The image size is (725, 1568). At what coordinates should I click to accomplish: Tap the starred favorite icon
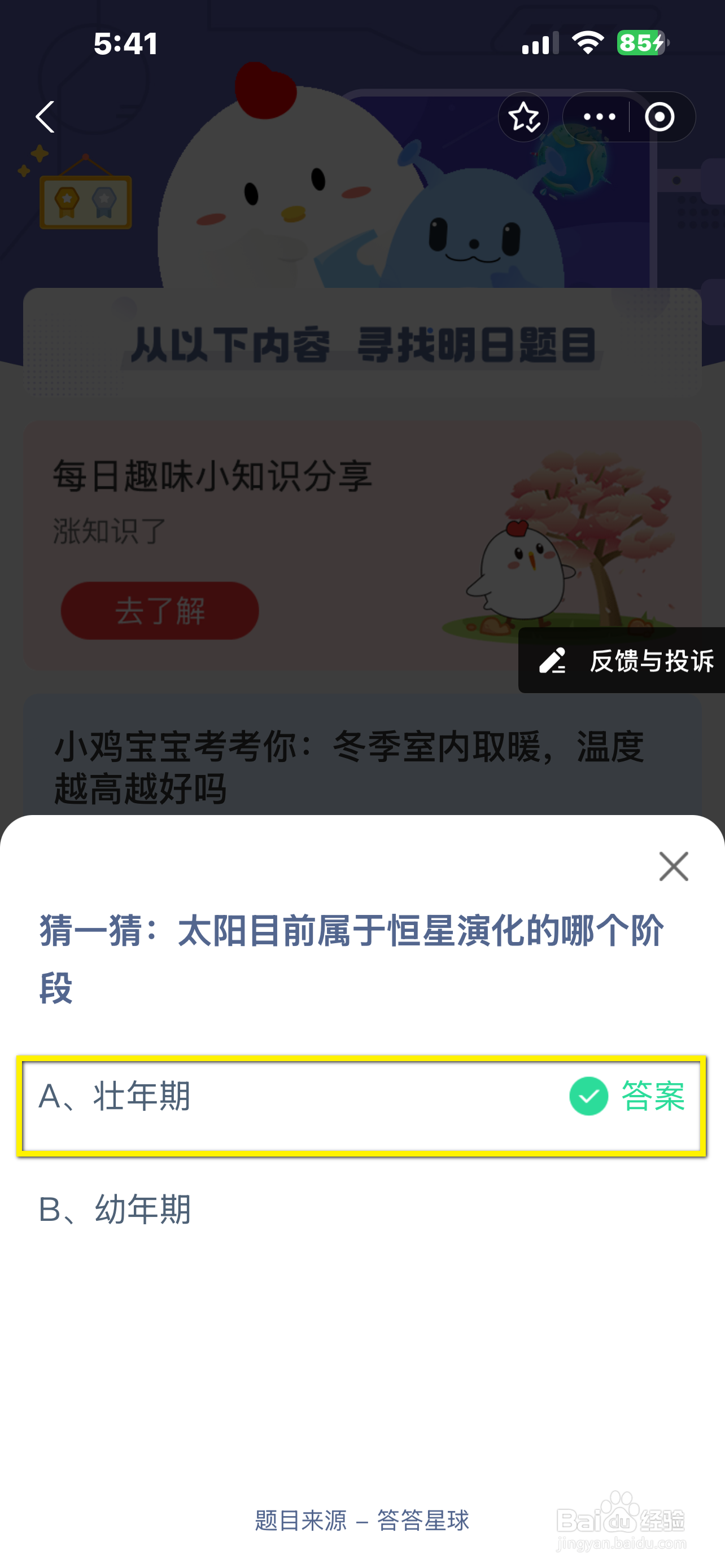click(x=523, y=117)
